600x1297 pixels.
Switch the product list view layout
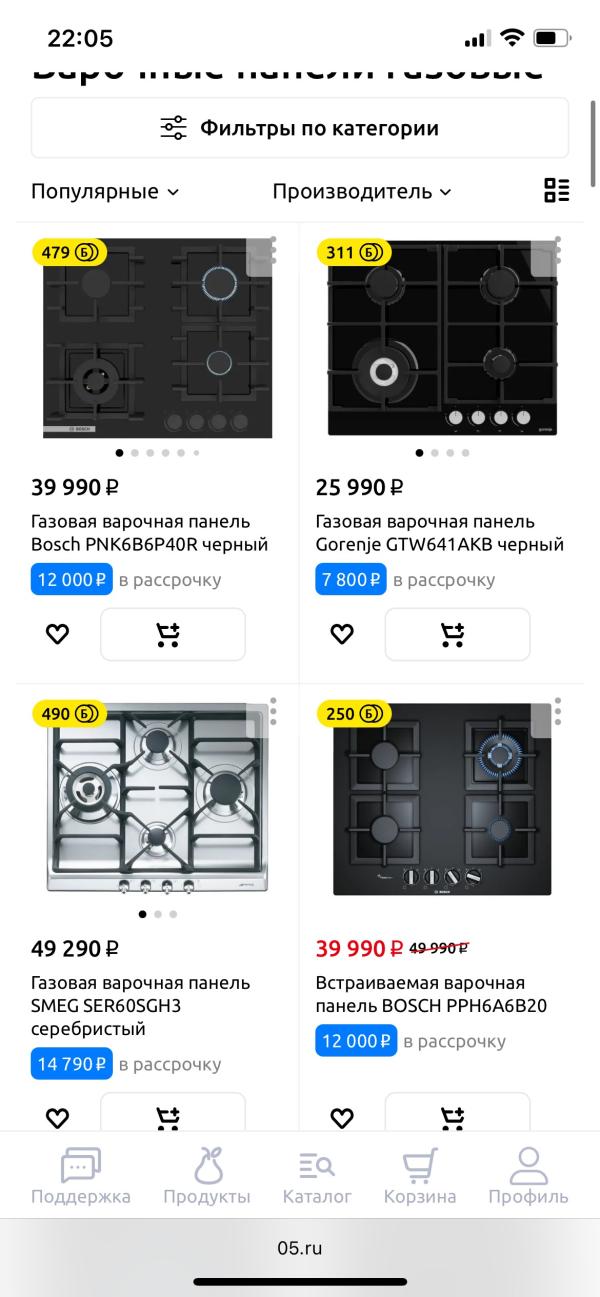pos(556,190)
